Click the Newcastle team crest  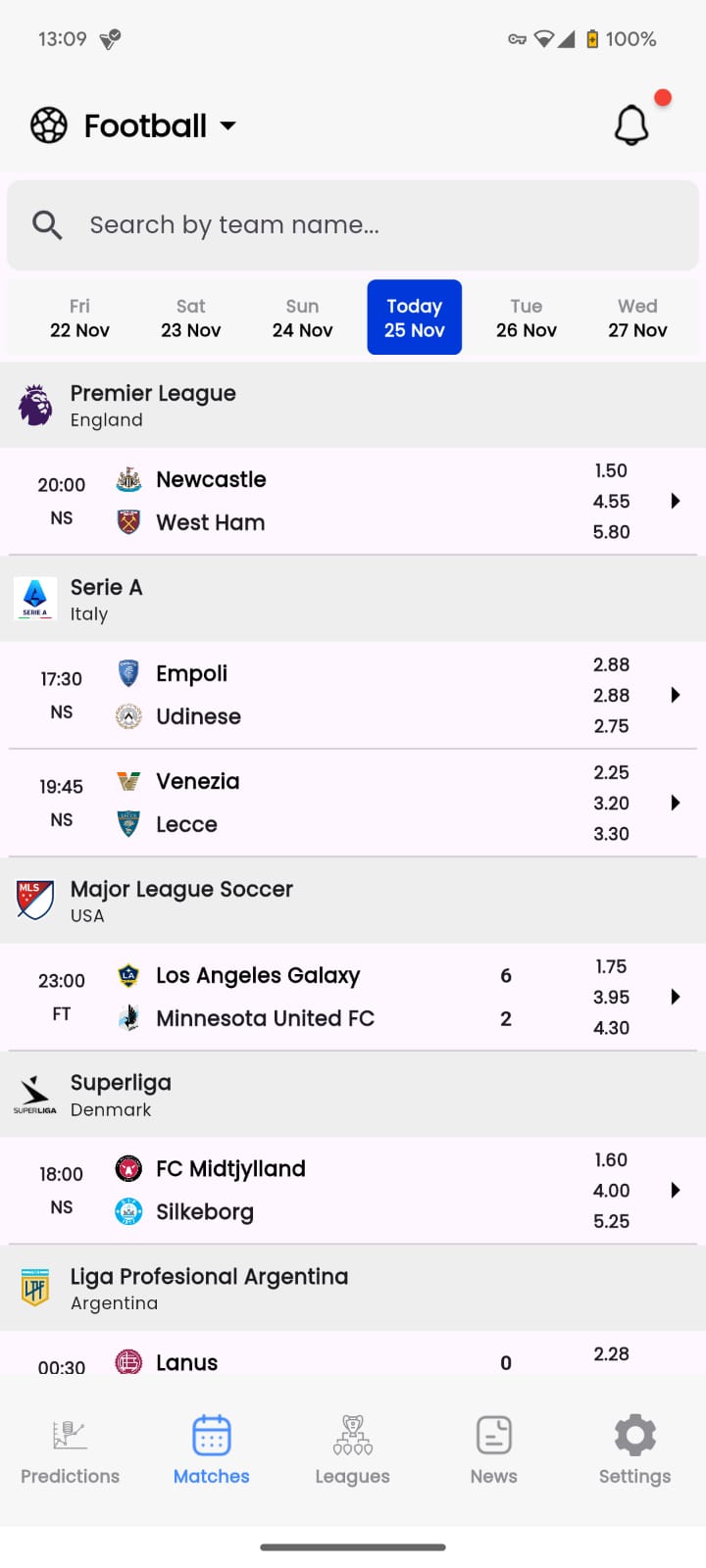(x=127, y=479)
